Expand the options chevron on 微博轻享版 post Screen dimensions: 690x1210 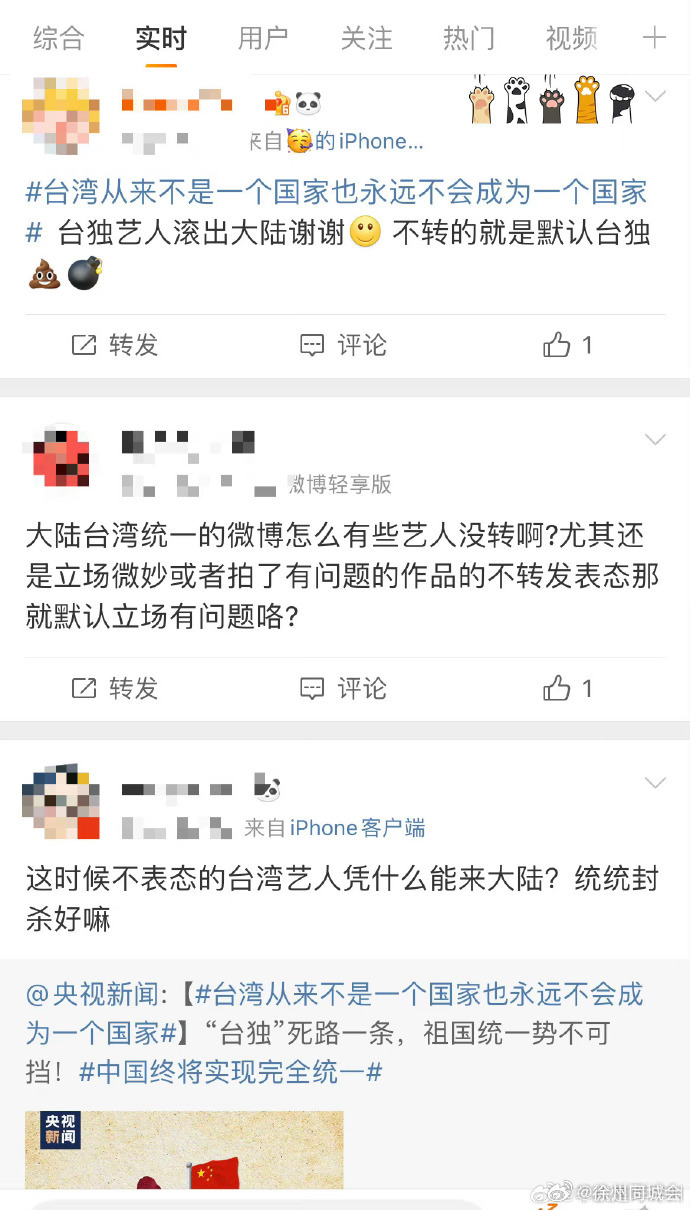(x=655, y=440)
